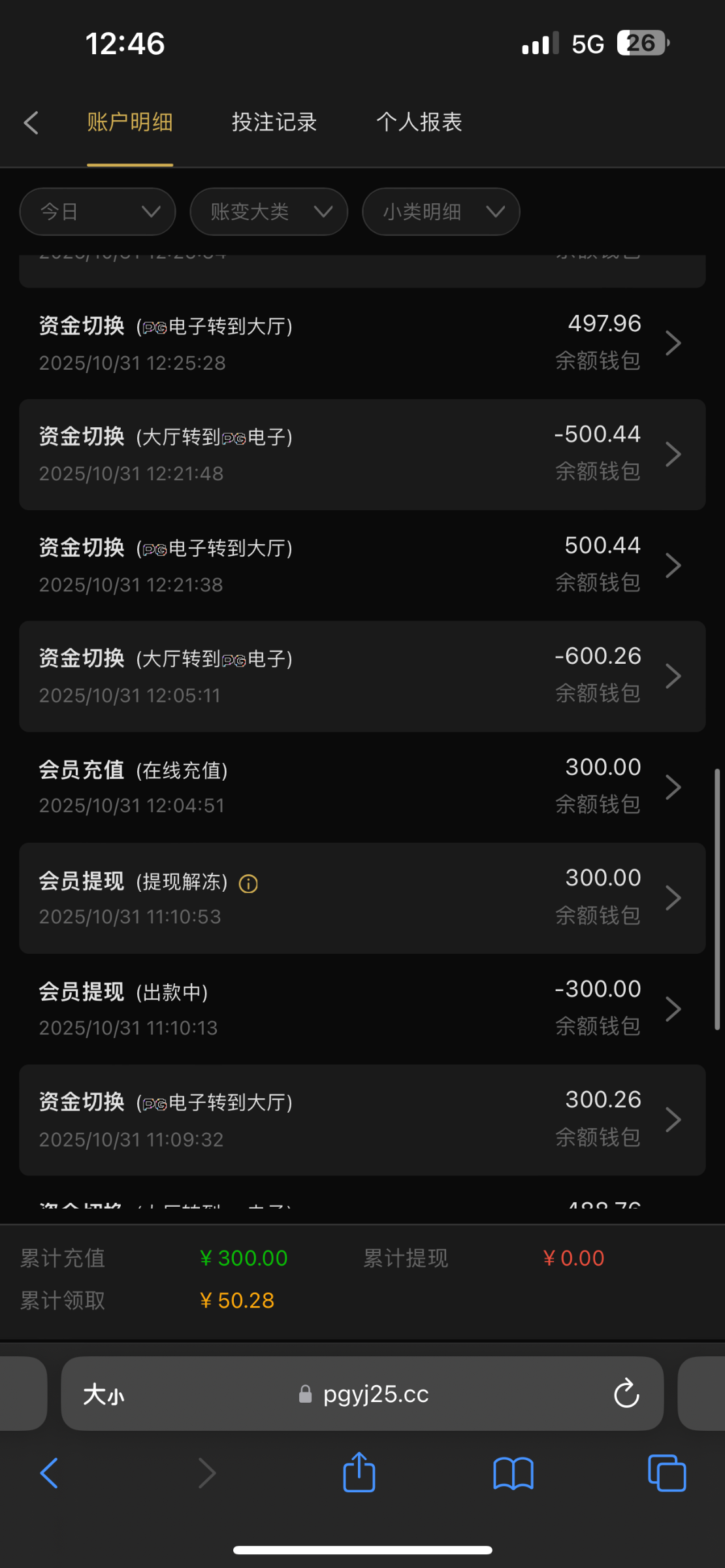Go back using the header arrow
725x1568 pixels.
click(31, 123)
